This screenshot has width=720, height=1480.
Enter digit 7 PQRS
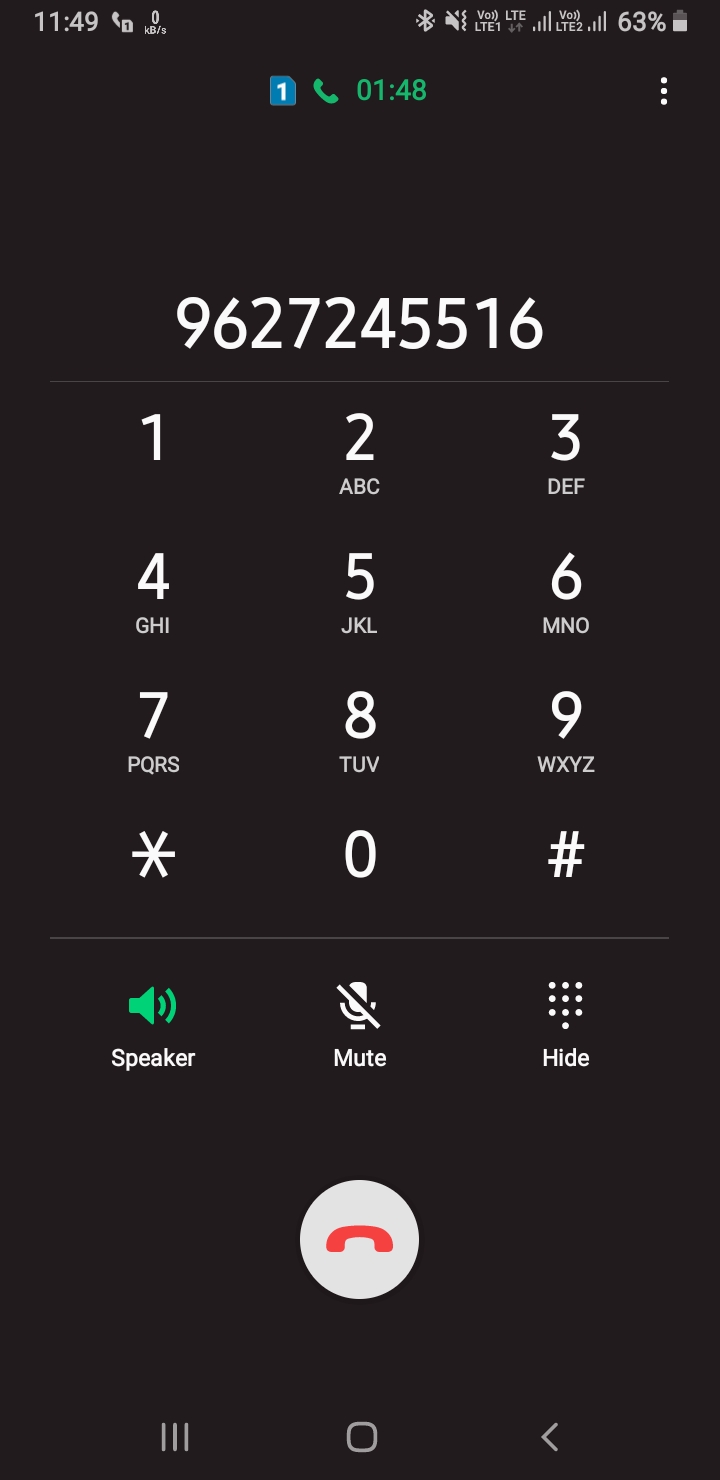click(x=153, y=730)
